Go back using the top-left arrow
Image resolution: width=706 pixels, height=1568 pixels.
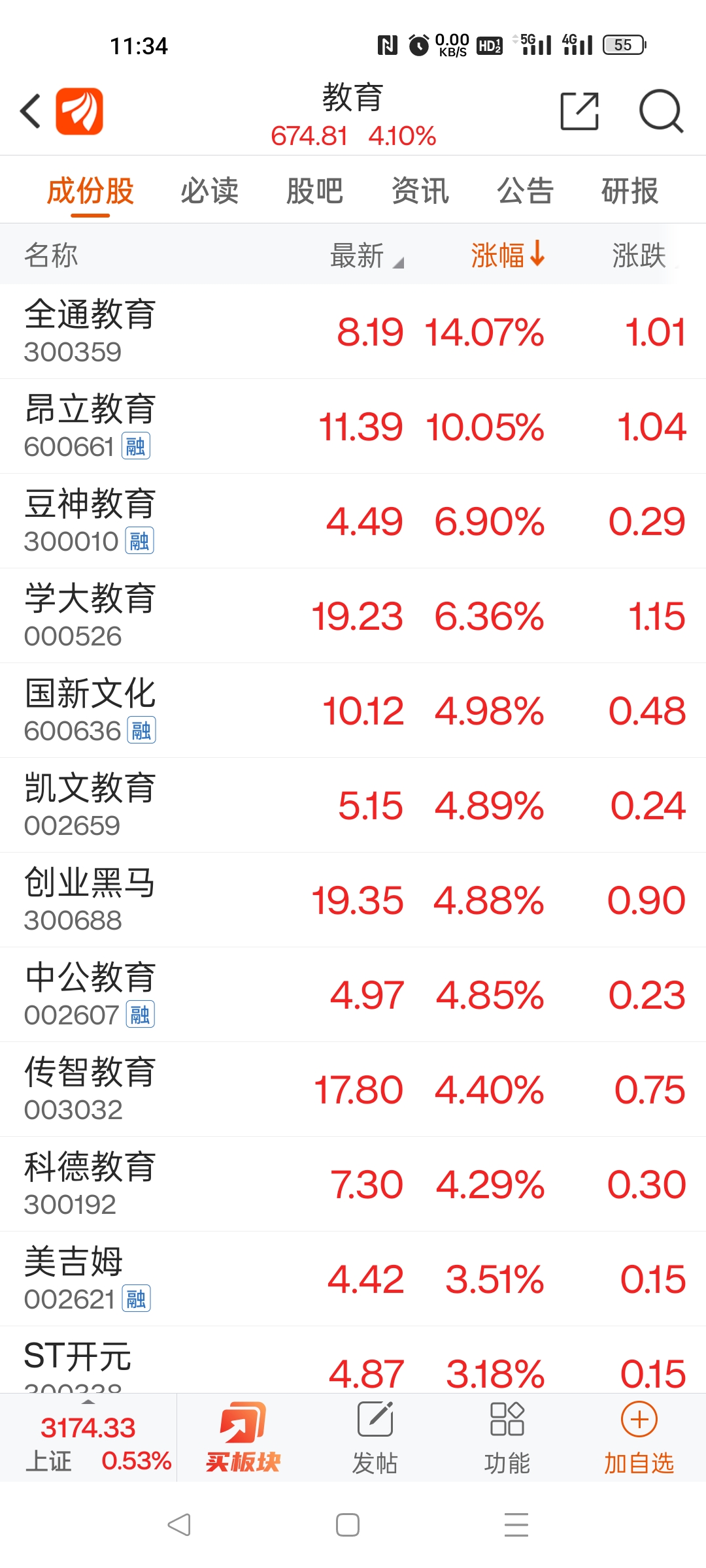(x=31, y=111)
